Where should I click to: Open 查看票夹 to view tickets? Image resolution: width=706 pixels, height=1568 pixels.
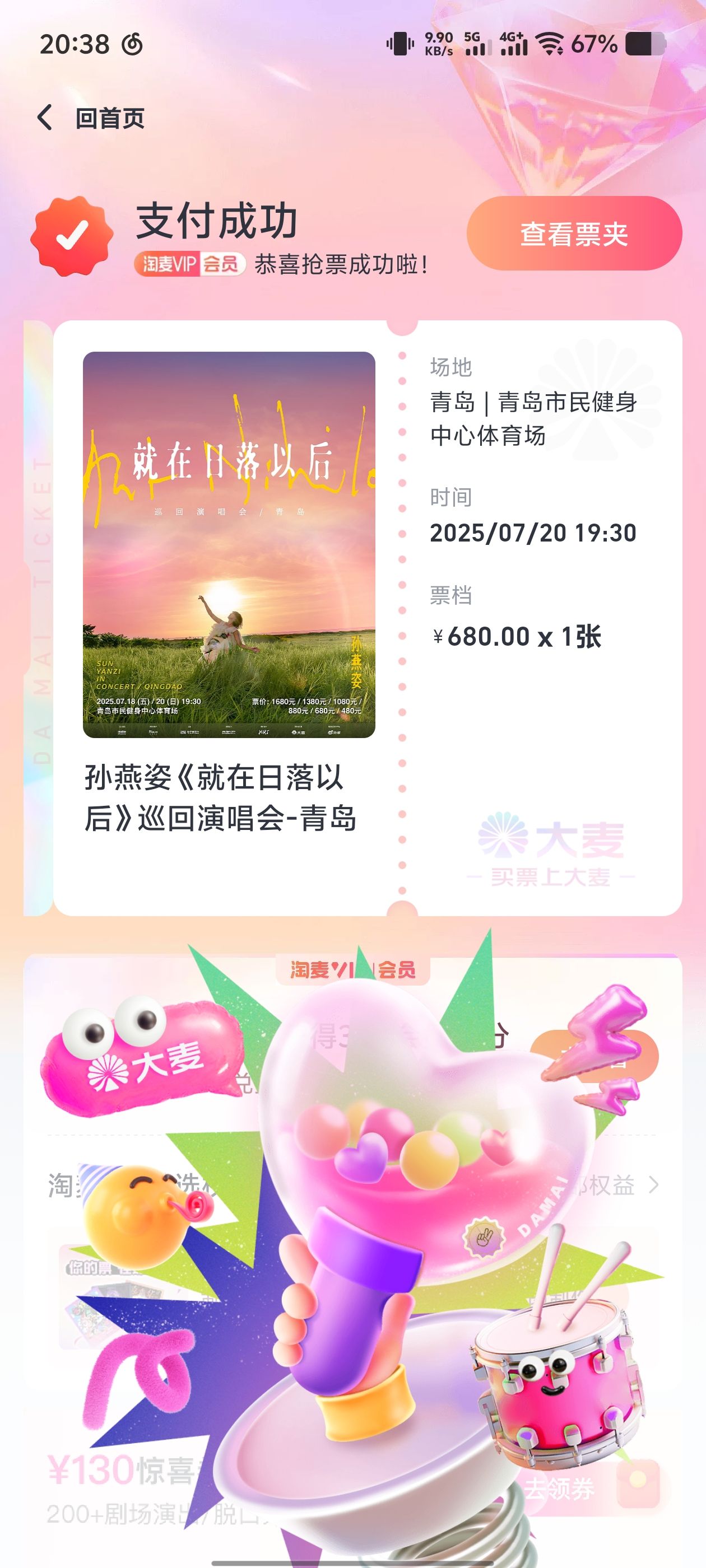point(574,233)
